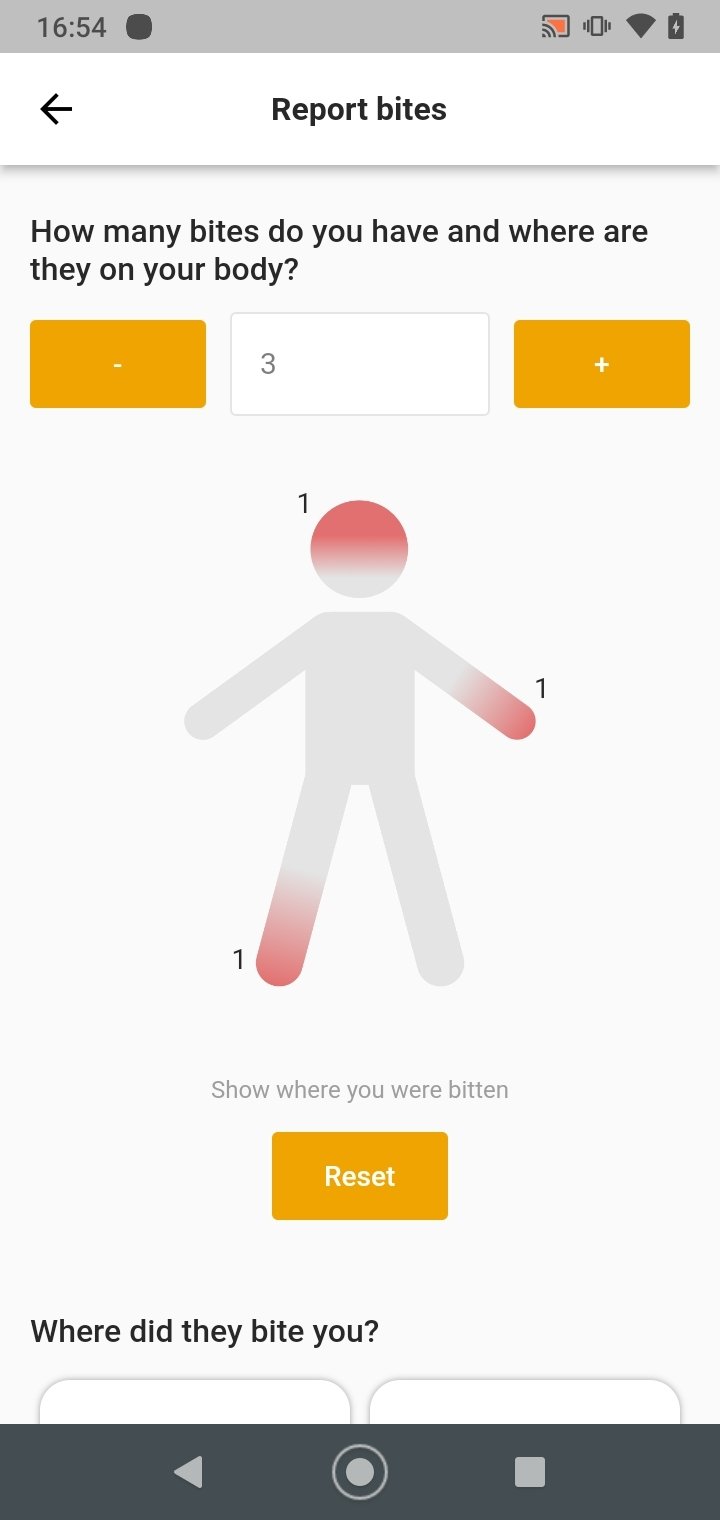The width and height of the screenshot is (720, 1520).
Task: Mark a bite on the figure's head
Action: point(359,549)
